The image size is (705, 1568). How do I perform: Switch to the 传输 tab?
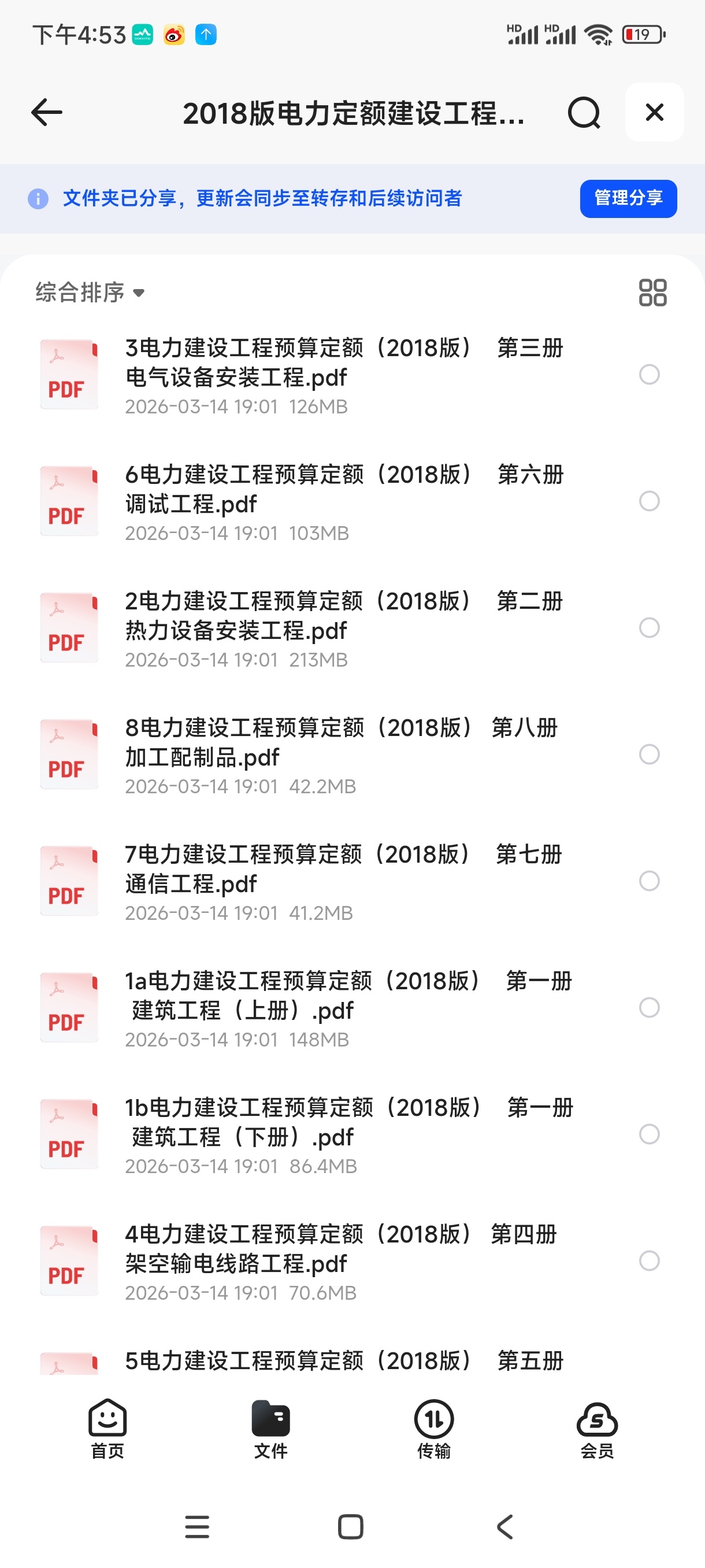[x=434, y=1429]
